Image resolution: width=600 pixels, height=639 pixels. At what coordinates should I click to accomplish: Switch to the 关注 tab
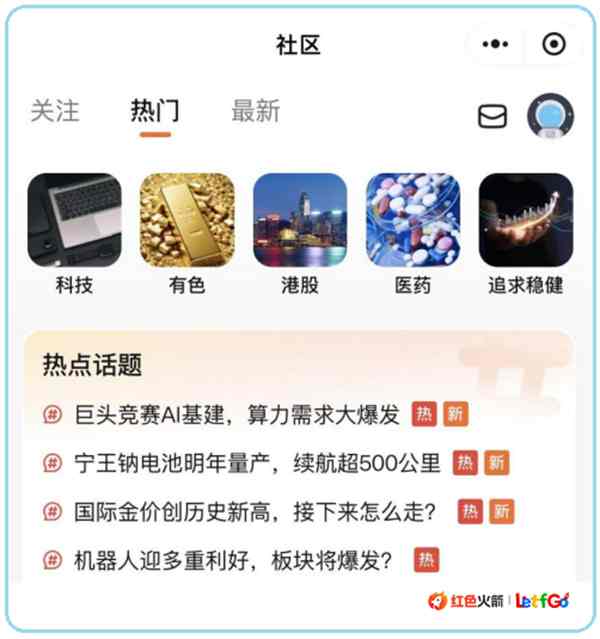coord(55,111)
